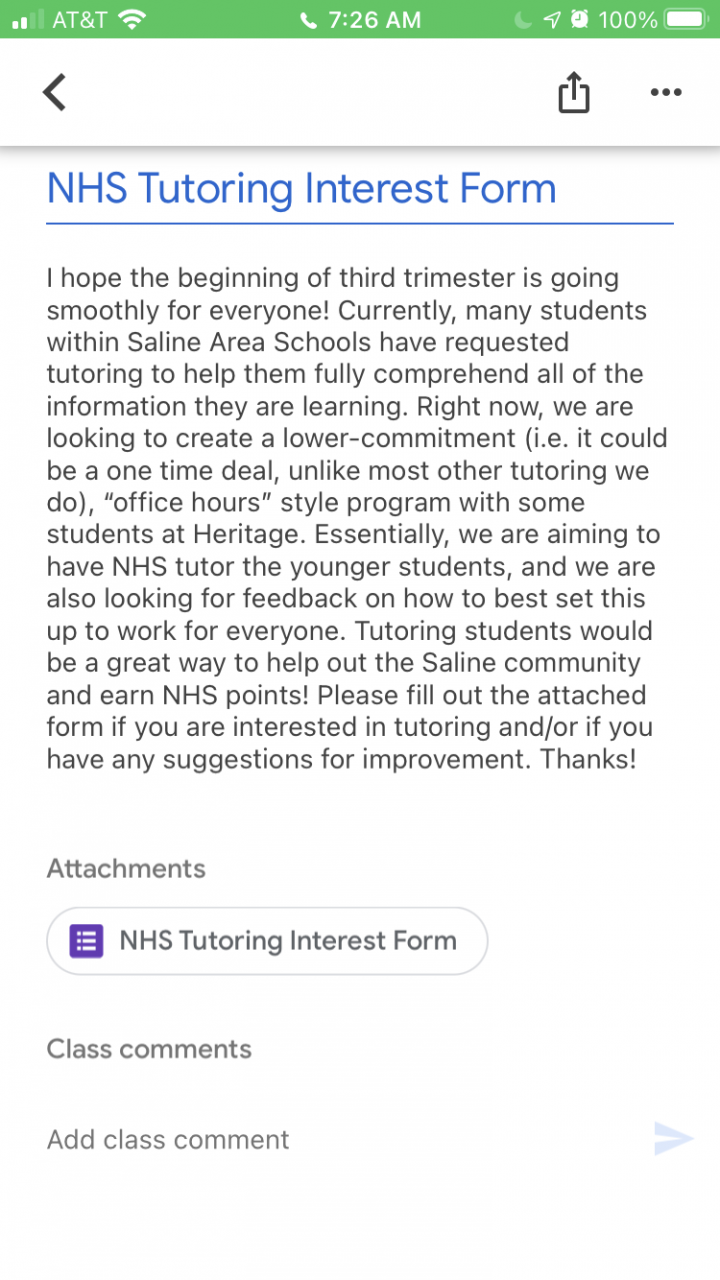Viewport: 720px width, 1280px height.
Task: Open the NHS Tutoring Interest Form attachment
Action: point(267,941)
